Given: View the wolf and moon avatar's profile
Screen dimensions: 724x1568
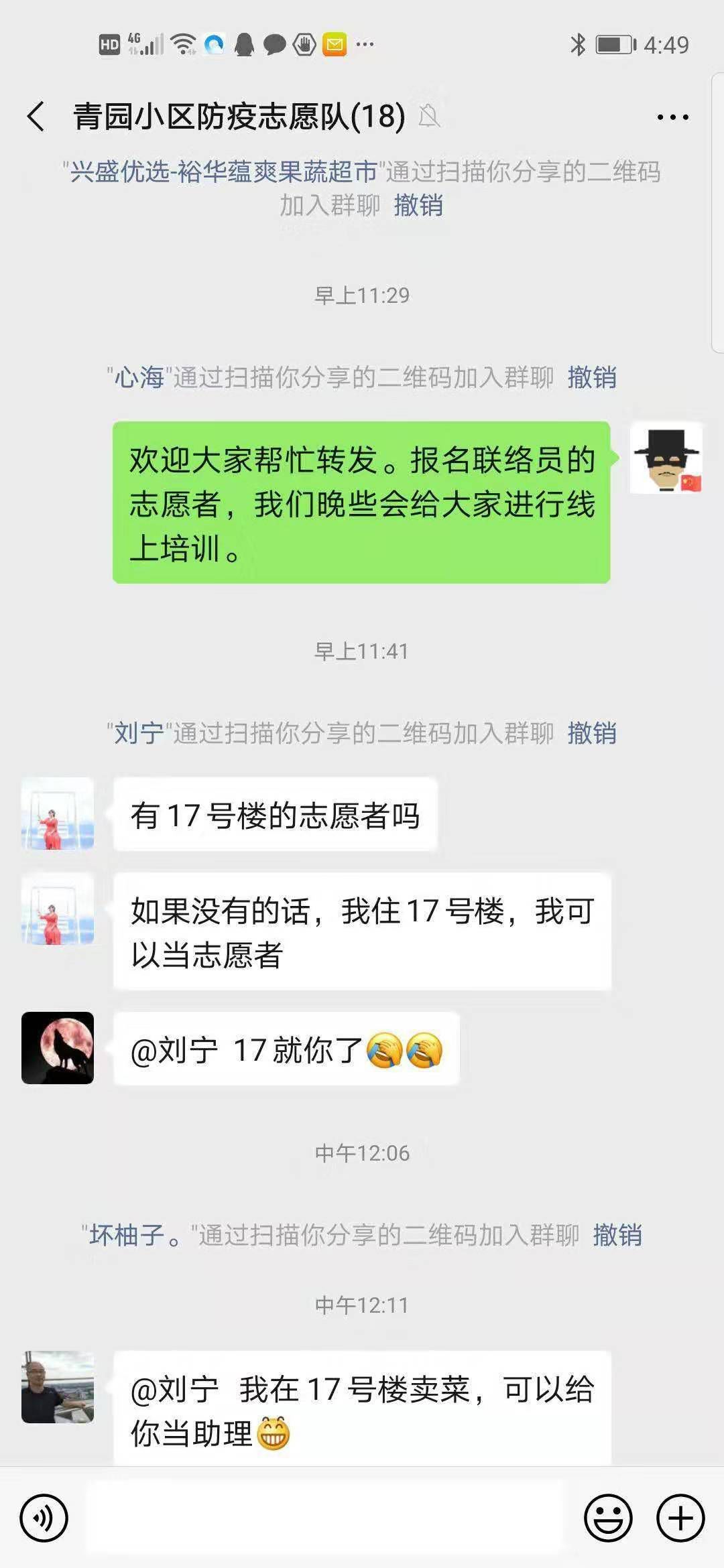Looking at the screenshot, I should [58, 1048].
